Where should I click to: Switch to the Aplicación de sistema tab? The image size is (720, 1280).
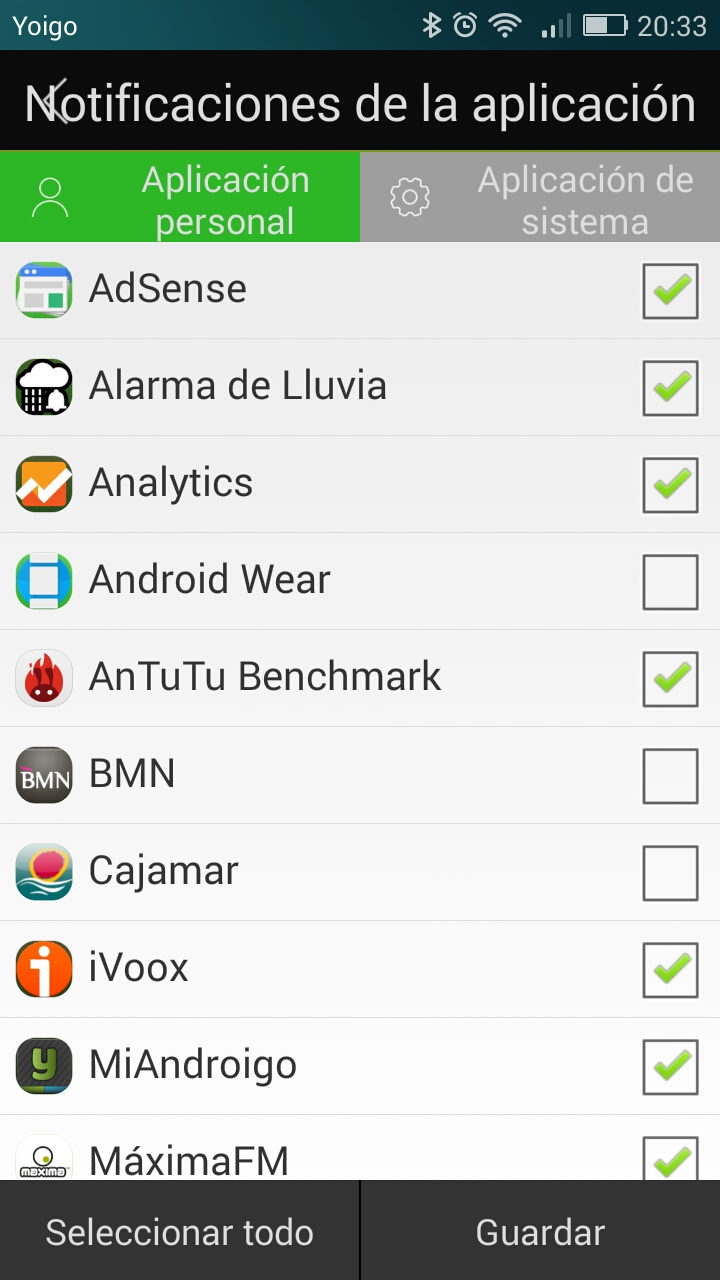pos(540,198)
